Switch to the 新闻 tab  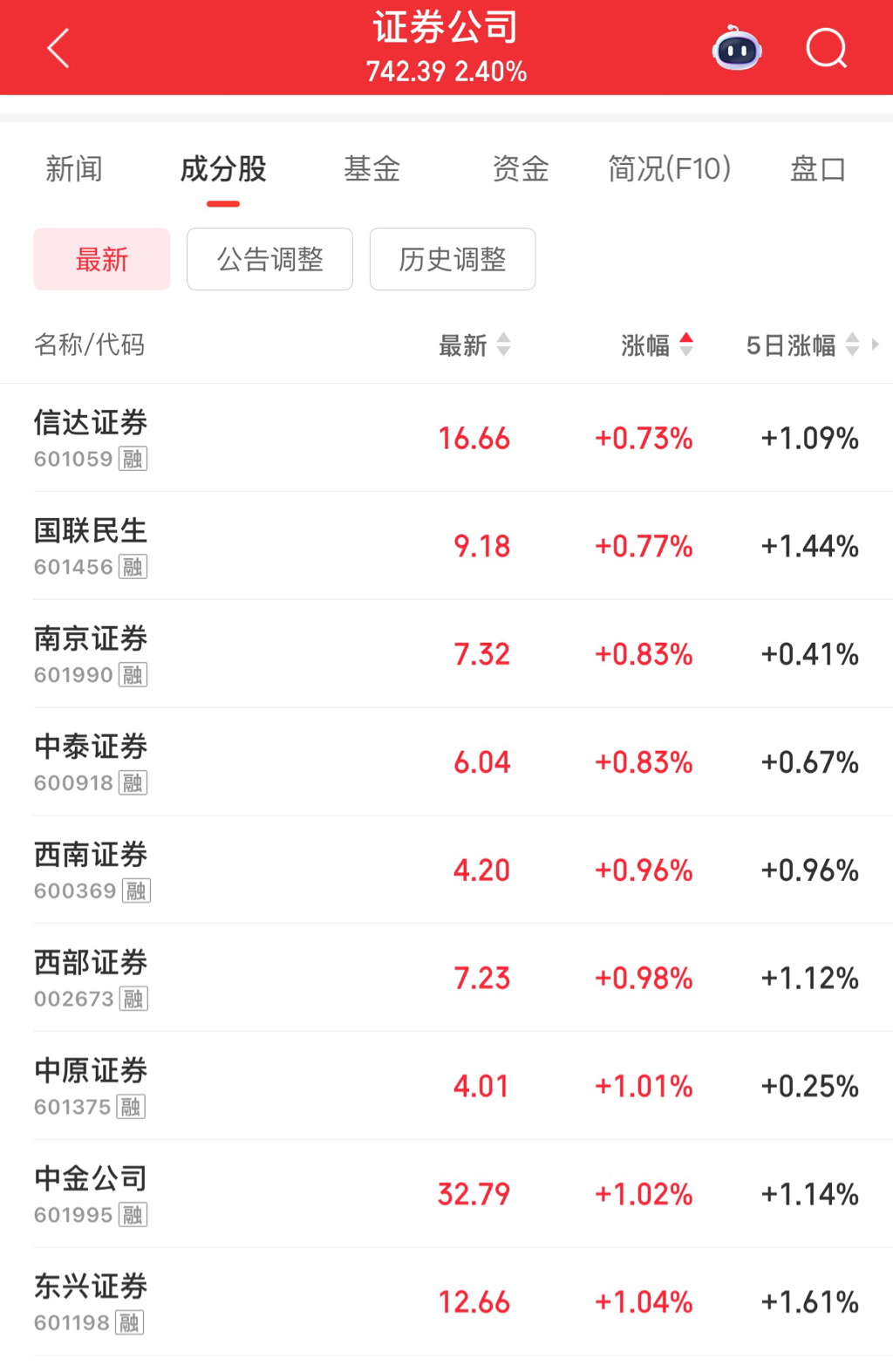point(74,168)
